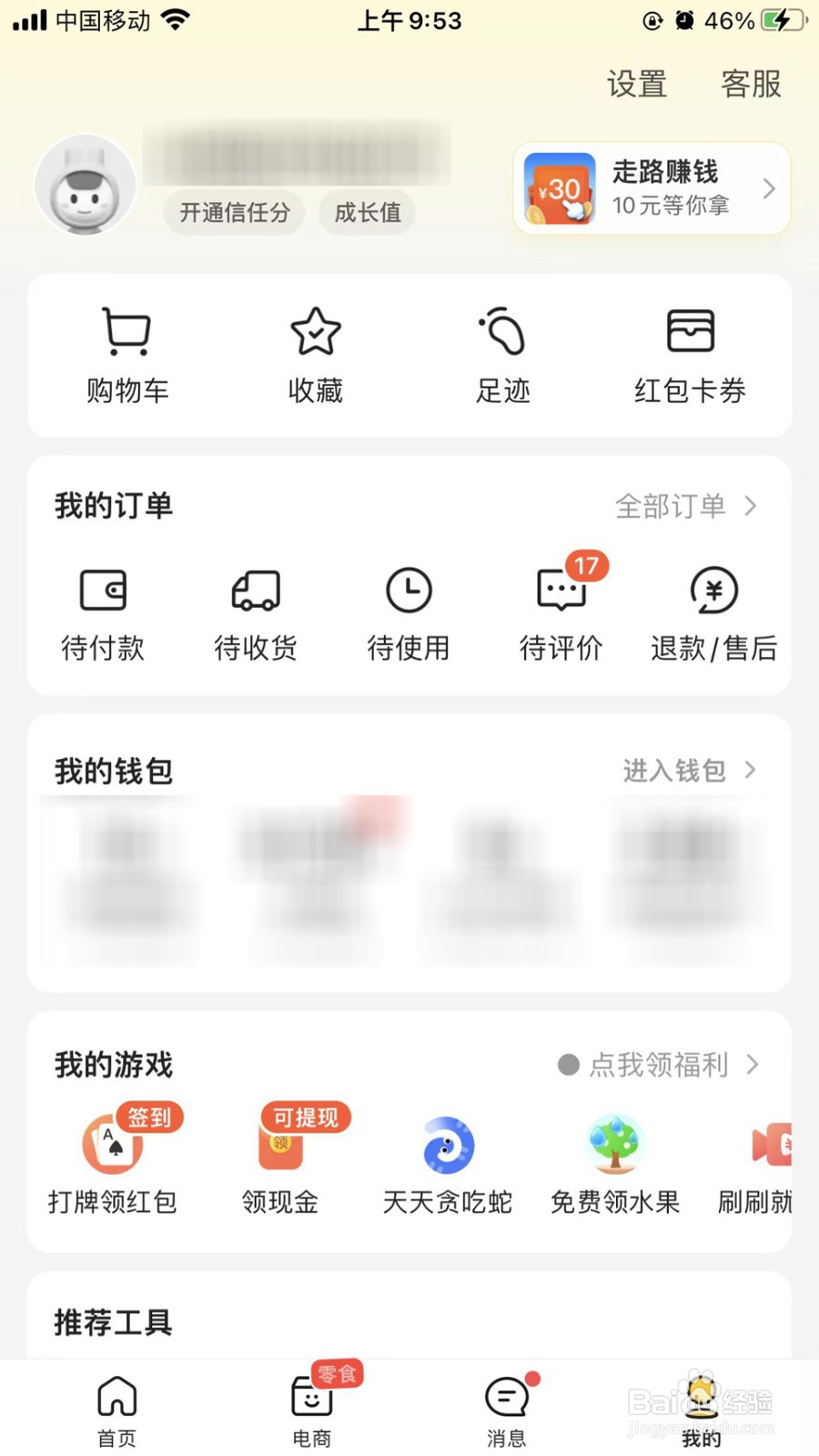Open 待使用 orders
The image size is (819, 1456).
[409, 611]
